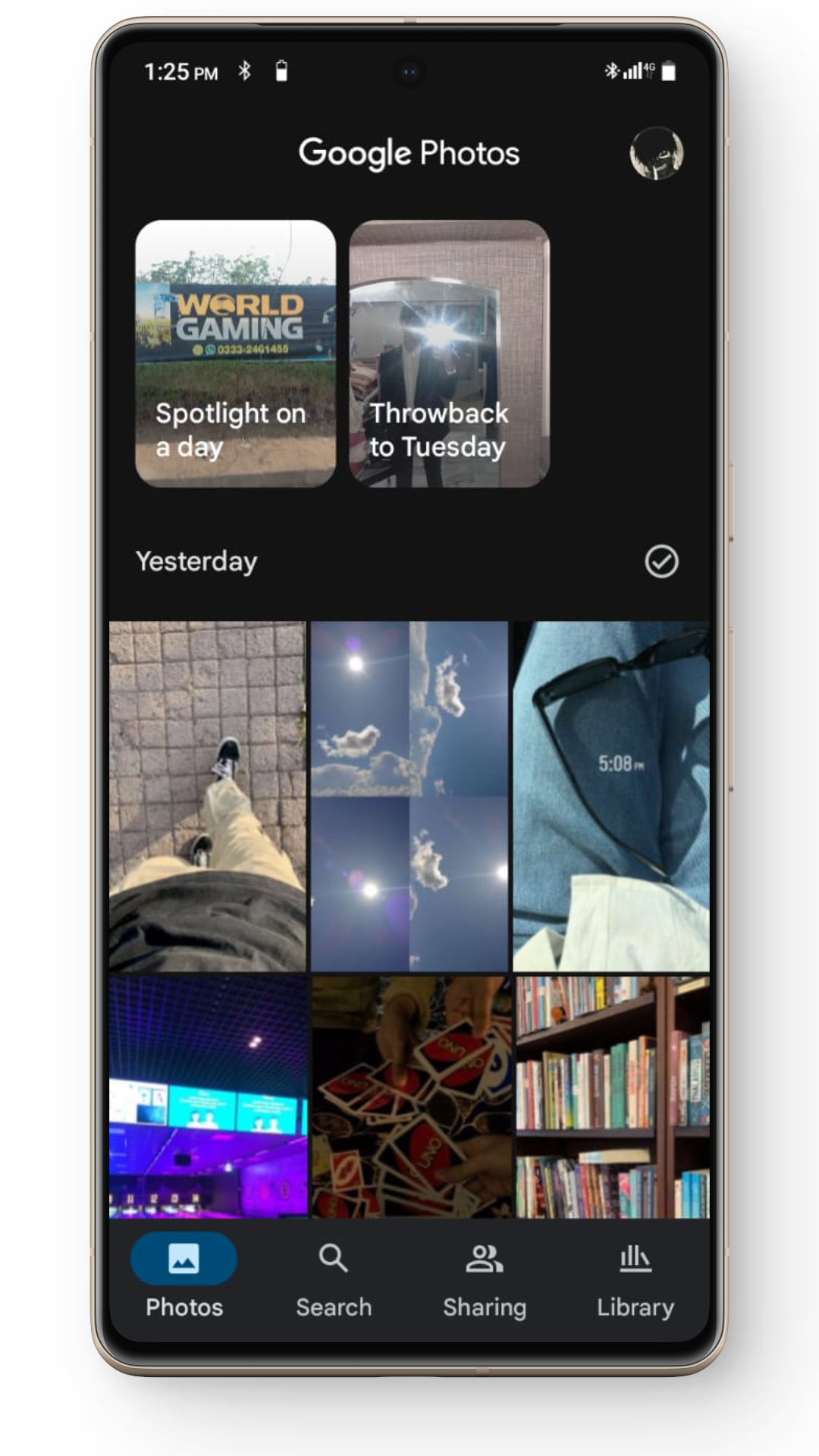The width and height of the screenshot is (819, 1456).
Task: Open the purple-lit arcade photo
Action: 208,1097
